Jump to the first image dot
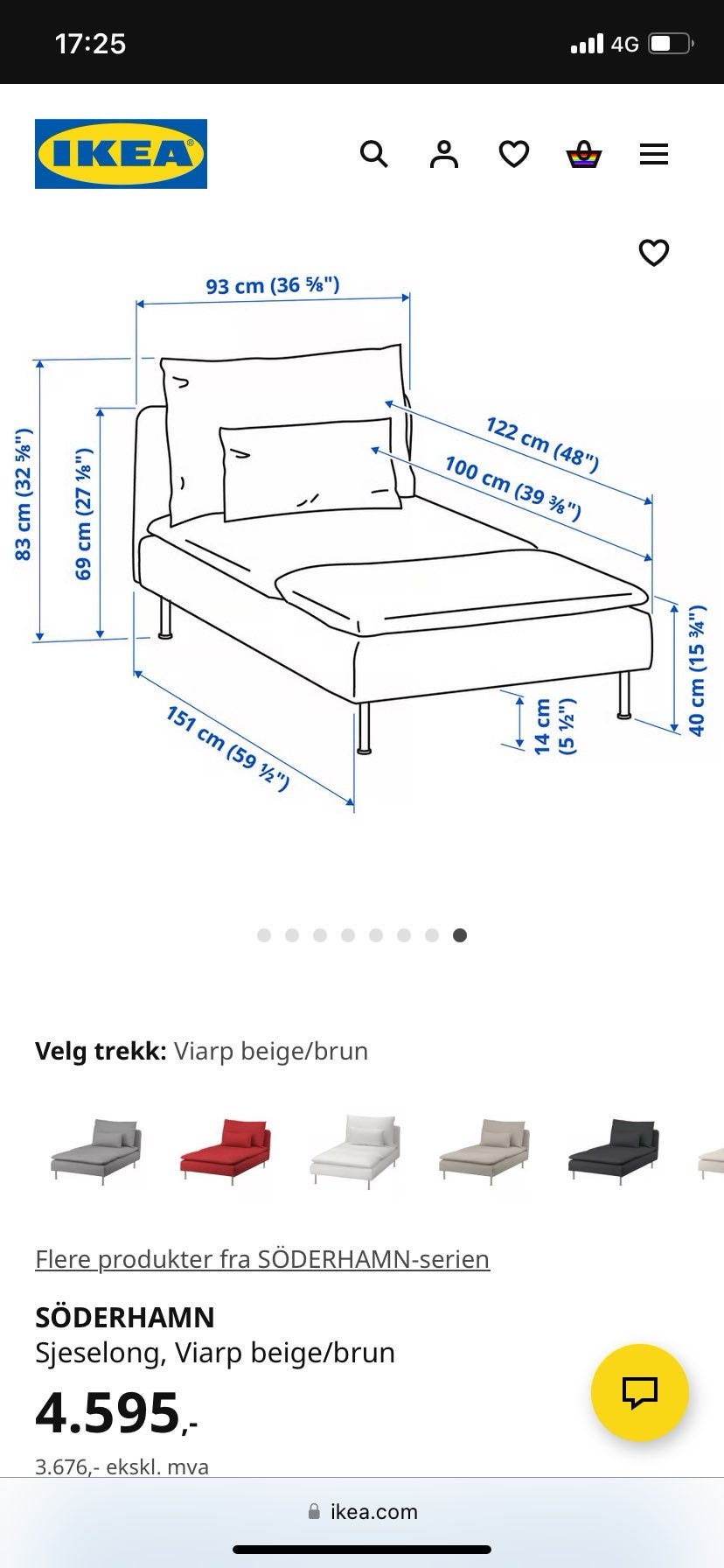This screenshot has height=1568, width=724. click(x=264, y=935)
